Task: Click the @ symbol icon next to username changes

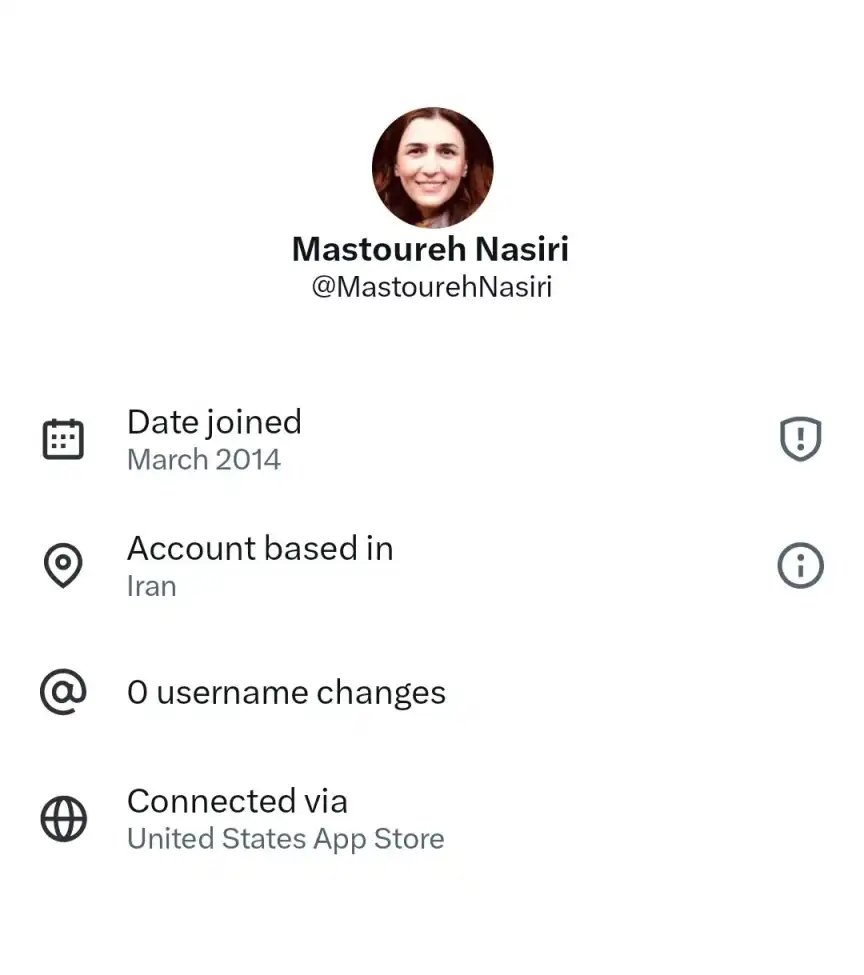Action: (63, 691)
